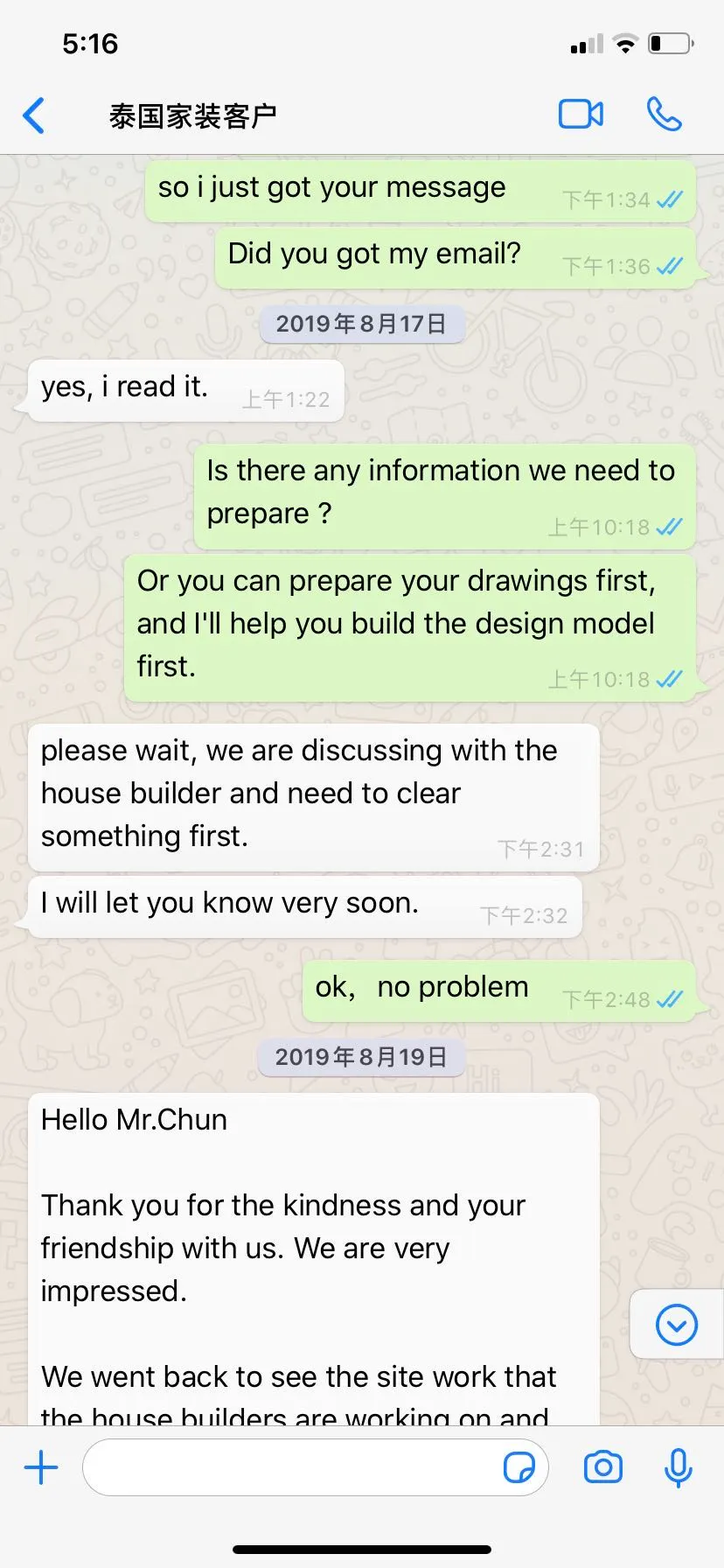724x1568 pixels.
Task: Jump to the latest messages
Action: click(676, 1325)
